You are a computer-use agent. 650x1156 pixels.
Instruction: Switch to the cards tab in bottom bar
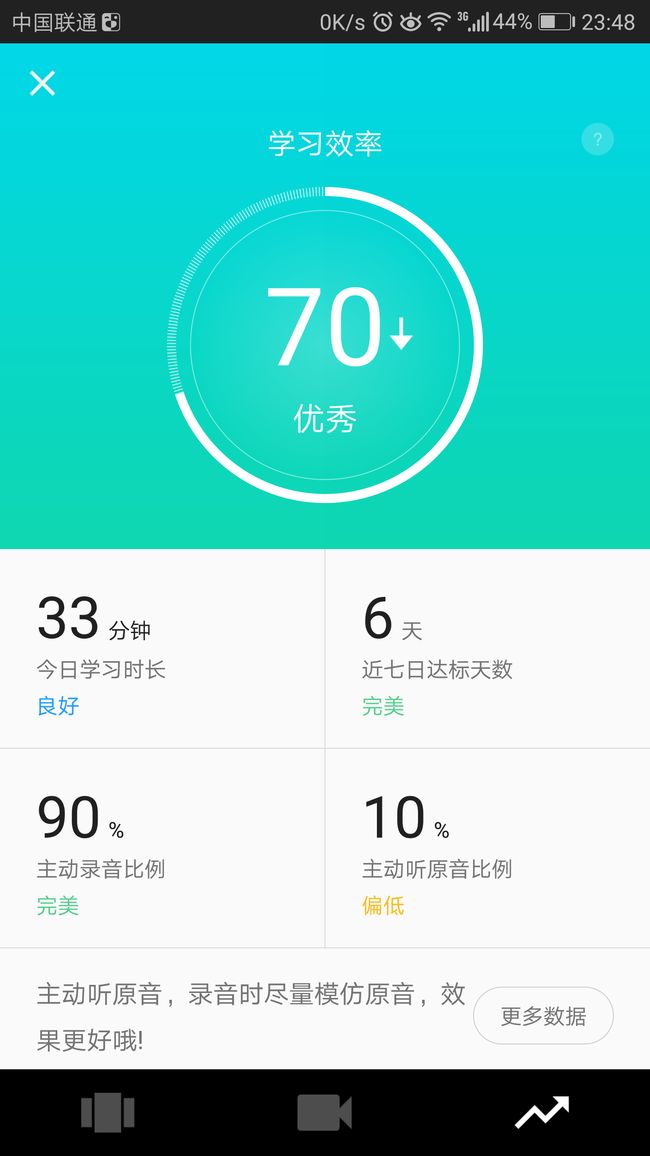pos(108,1113)
